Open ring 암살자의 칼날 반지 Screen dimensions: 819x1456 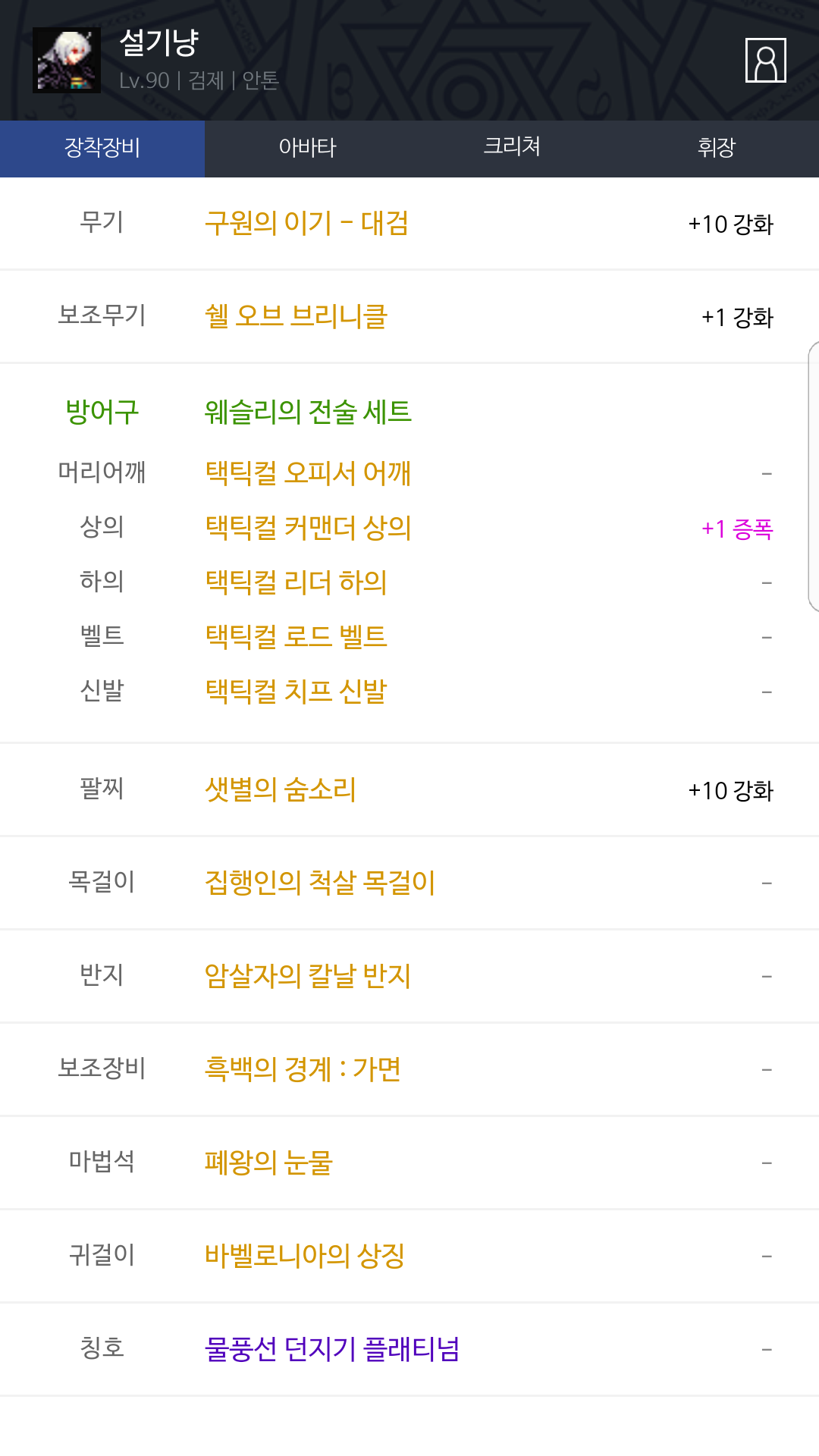(308, 976)
